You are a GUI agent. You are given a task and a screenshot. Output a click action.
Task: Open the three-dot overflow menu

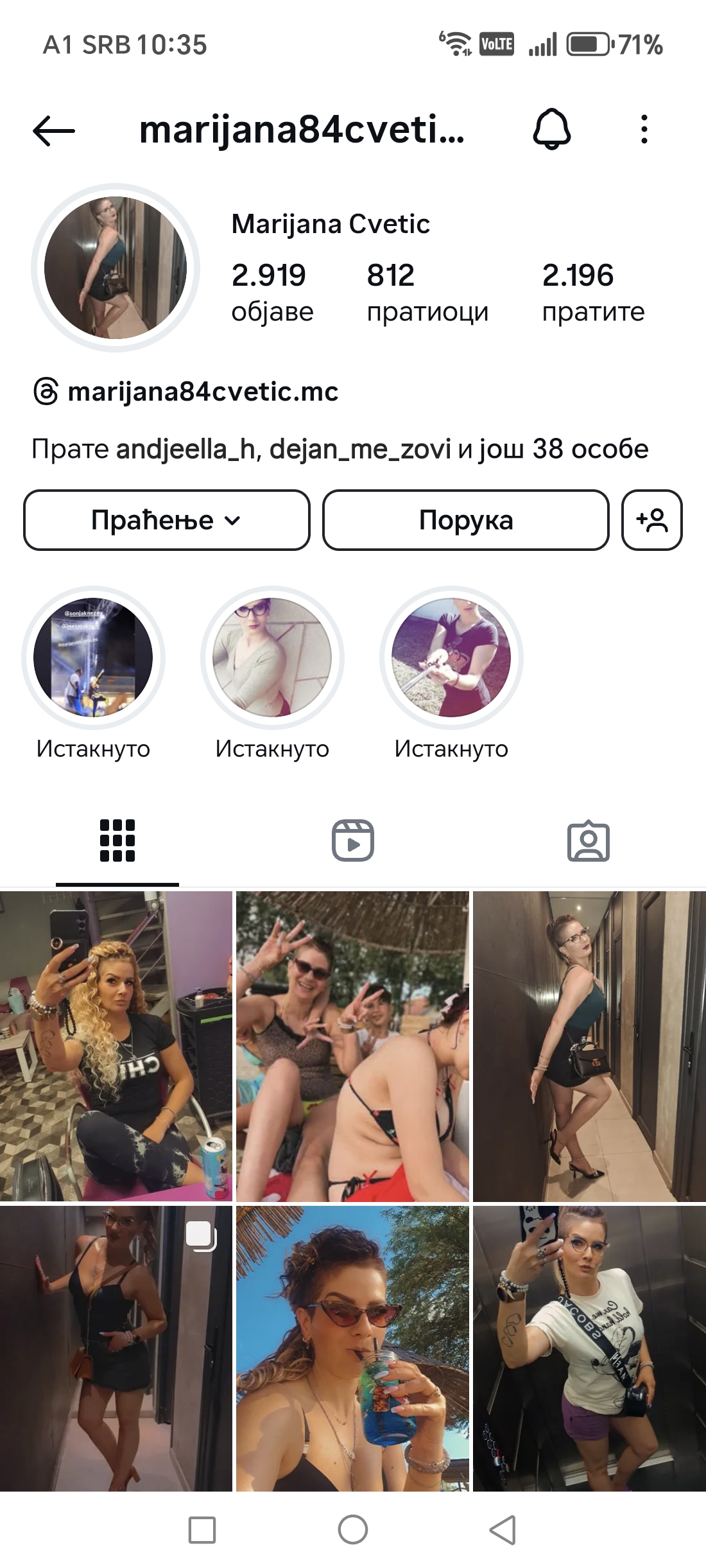[x=644, y=129]
